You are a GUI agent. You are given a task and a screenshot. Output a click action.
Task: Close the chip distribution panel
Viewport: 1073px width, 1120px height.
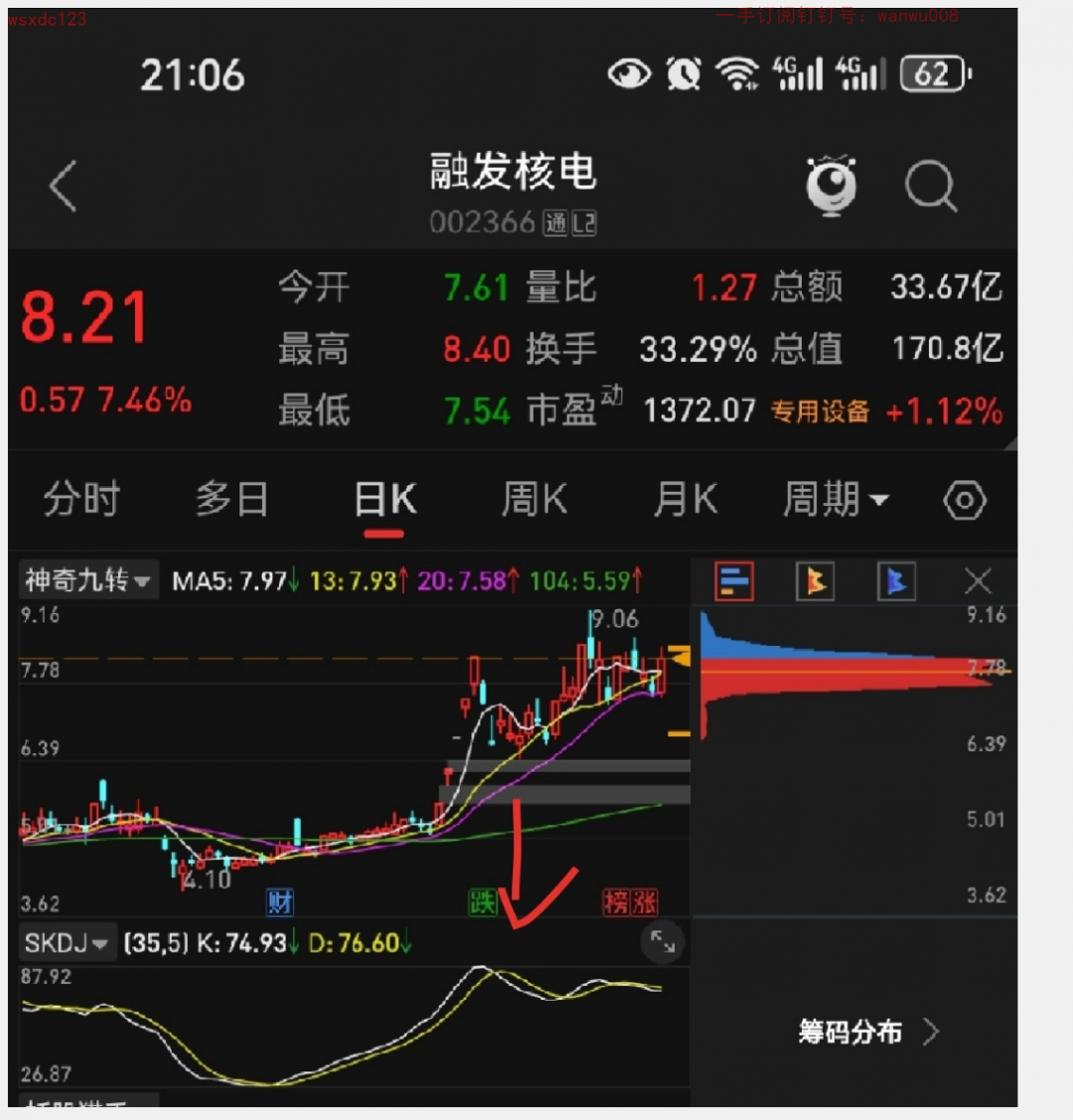978,581
